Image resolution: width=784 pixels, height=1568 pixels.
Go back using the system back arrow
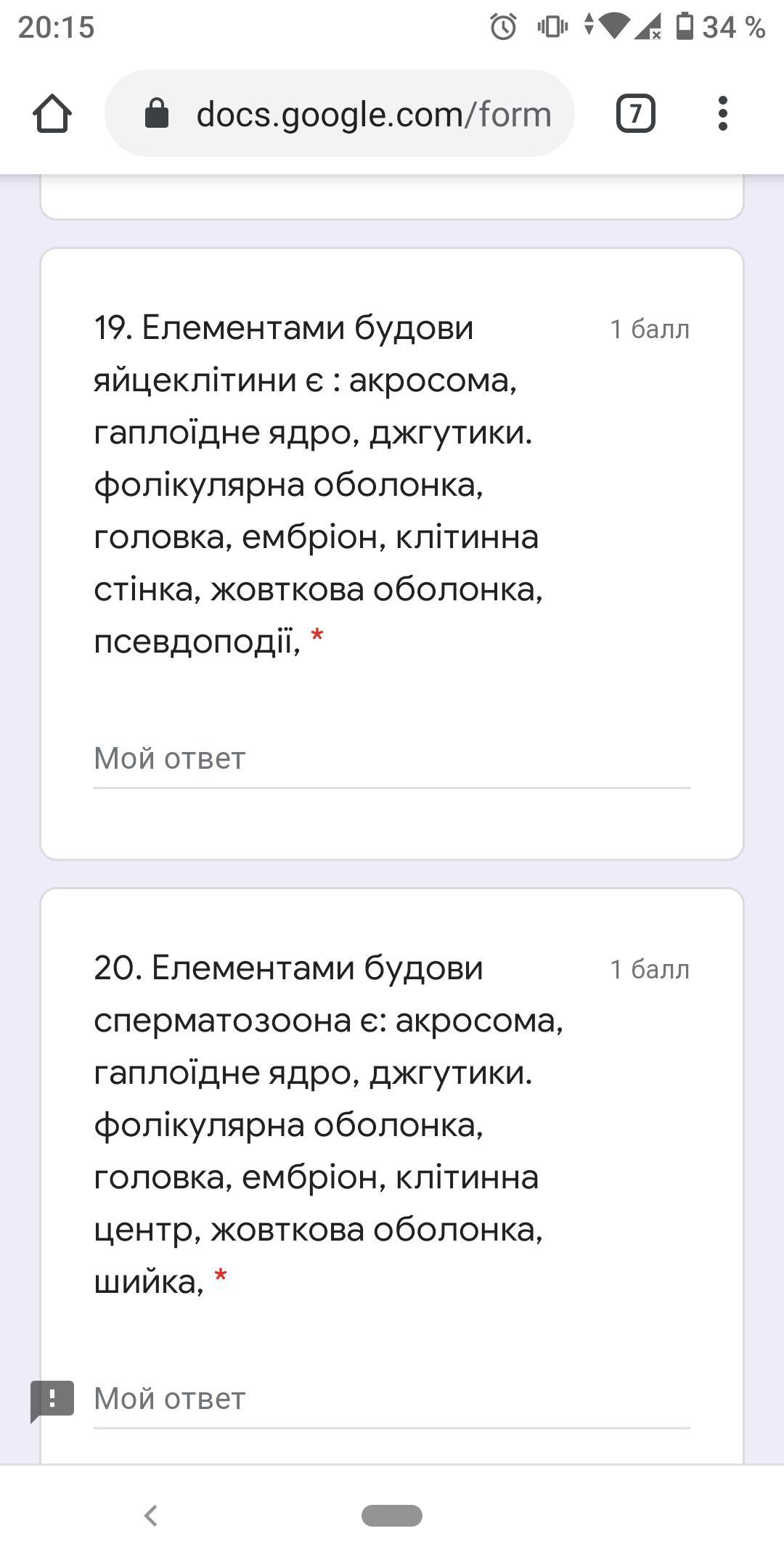pyautogui.click(x=151, y=1516)
